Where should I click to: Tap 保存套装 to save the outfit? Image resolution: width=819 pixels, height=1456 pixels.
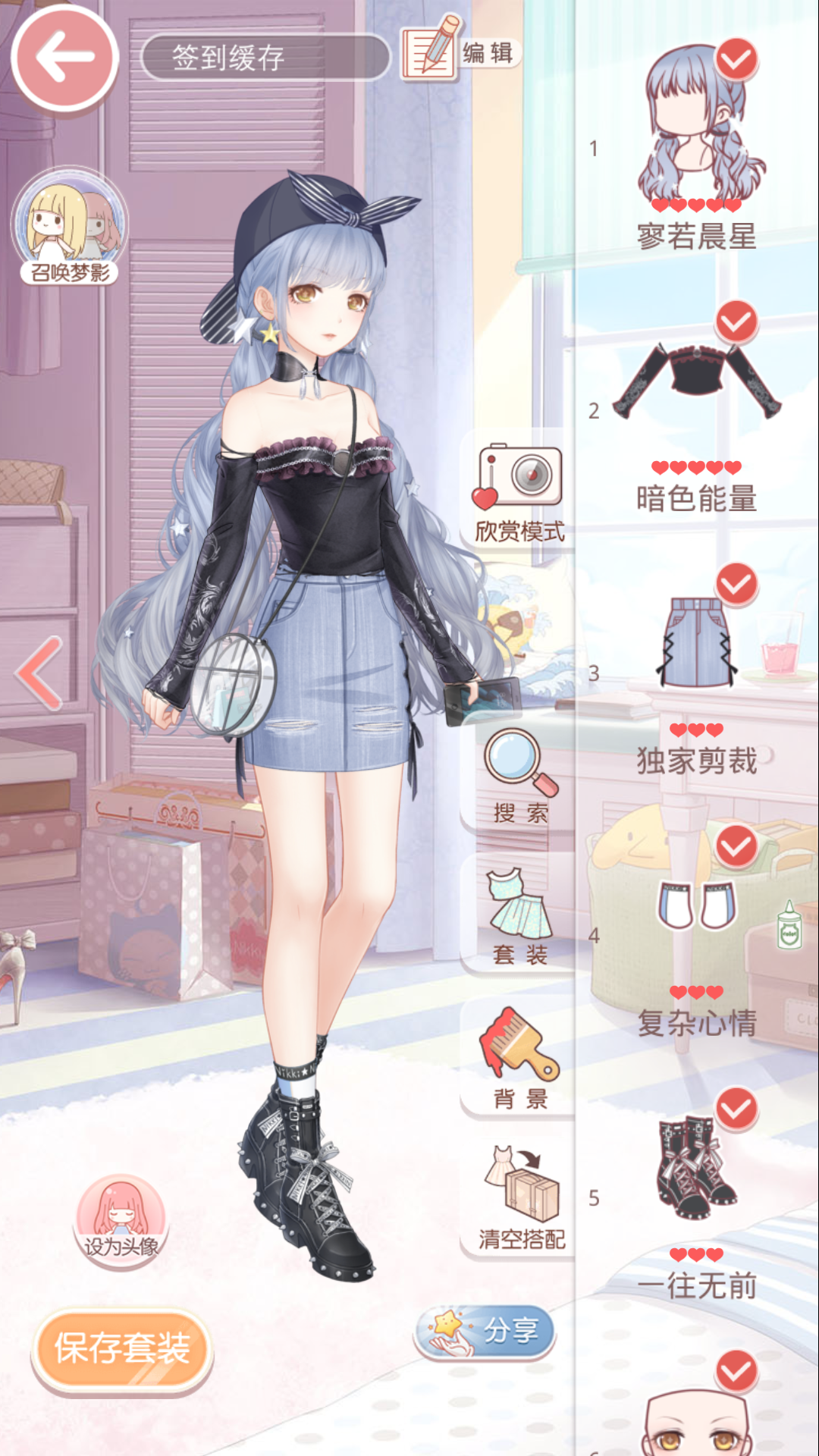pyautogui.click(x=122, y=1349)
